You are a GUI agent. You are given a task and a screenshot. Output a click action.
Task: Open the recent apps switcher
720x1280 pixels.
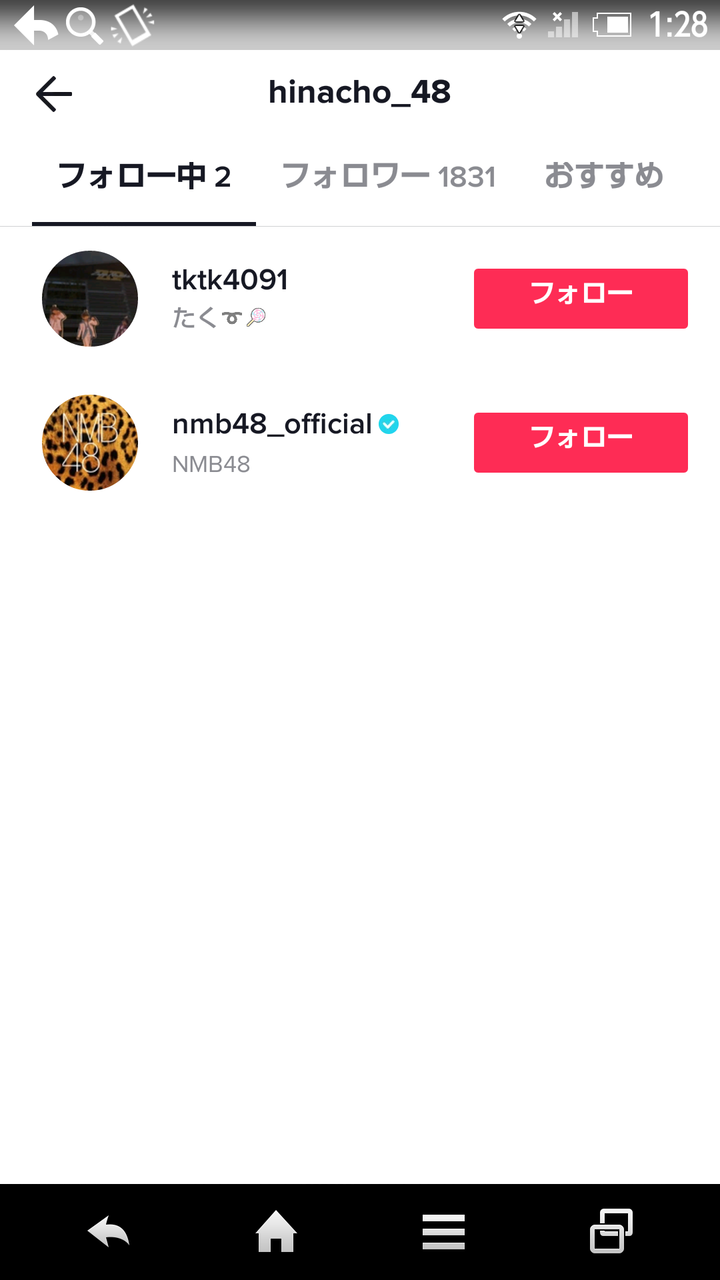610,1232
